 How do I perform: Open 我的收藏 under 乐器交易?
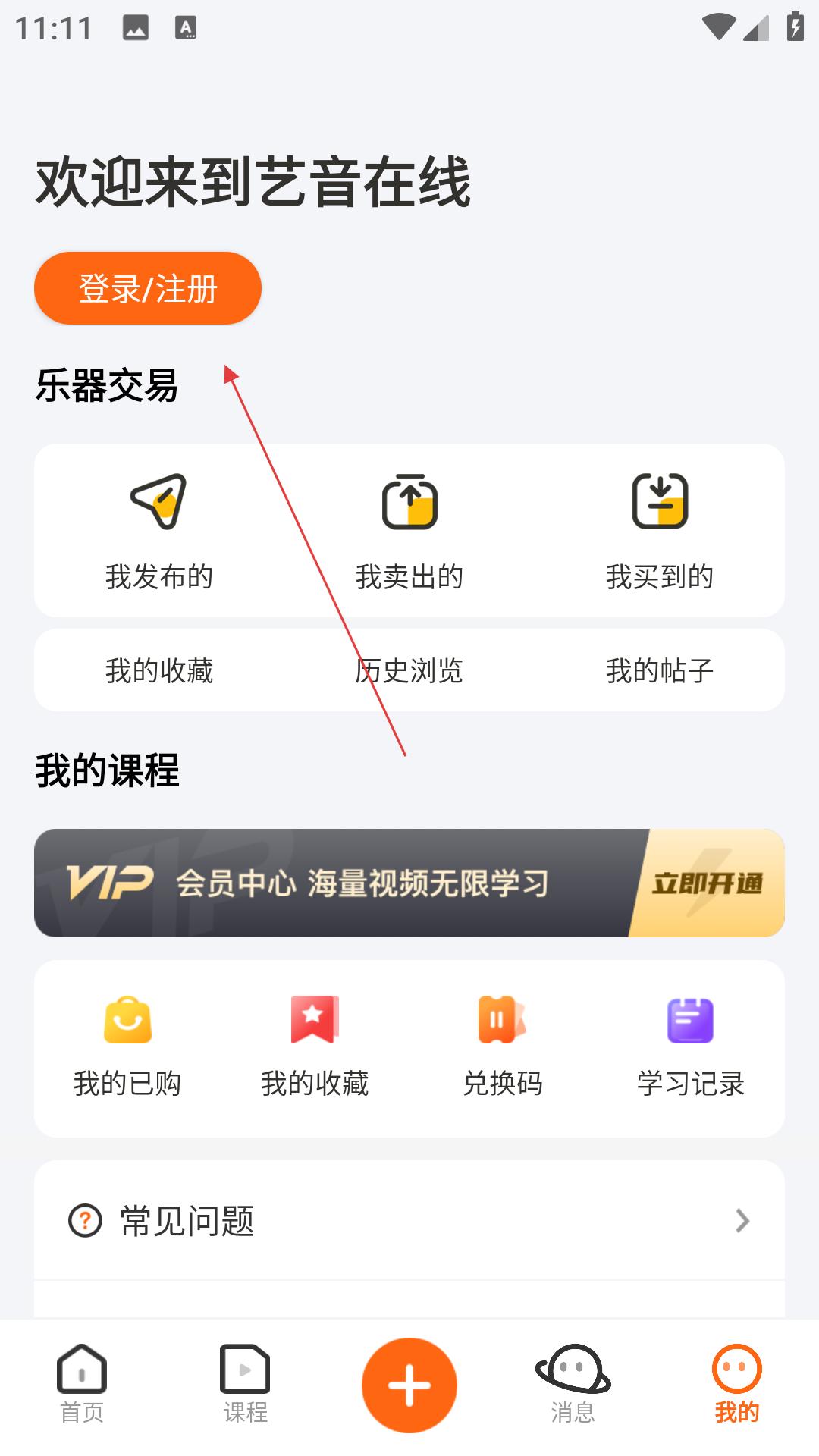(x=159, y=670)
